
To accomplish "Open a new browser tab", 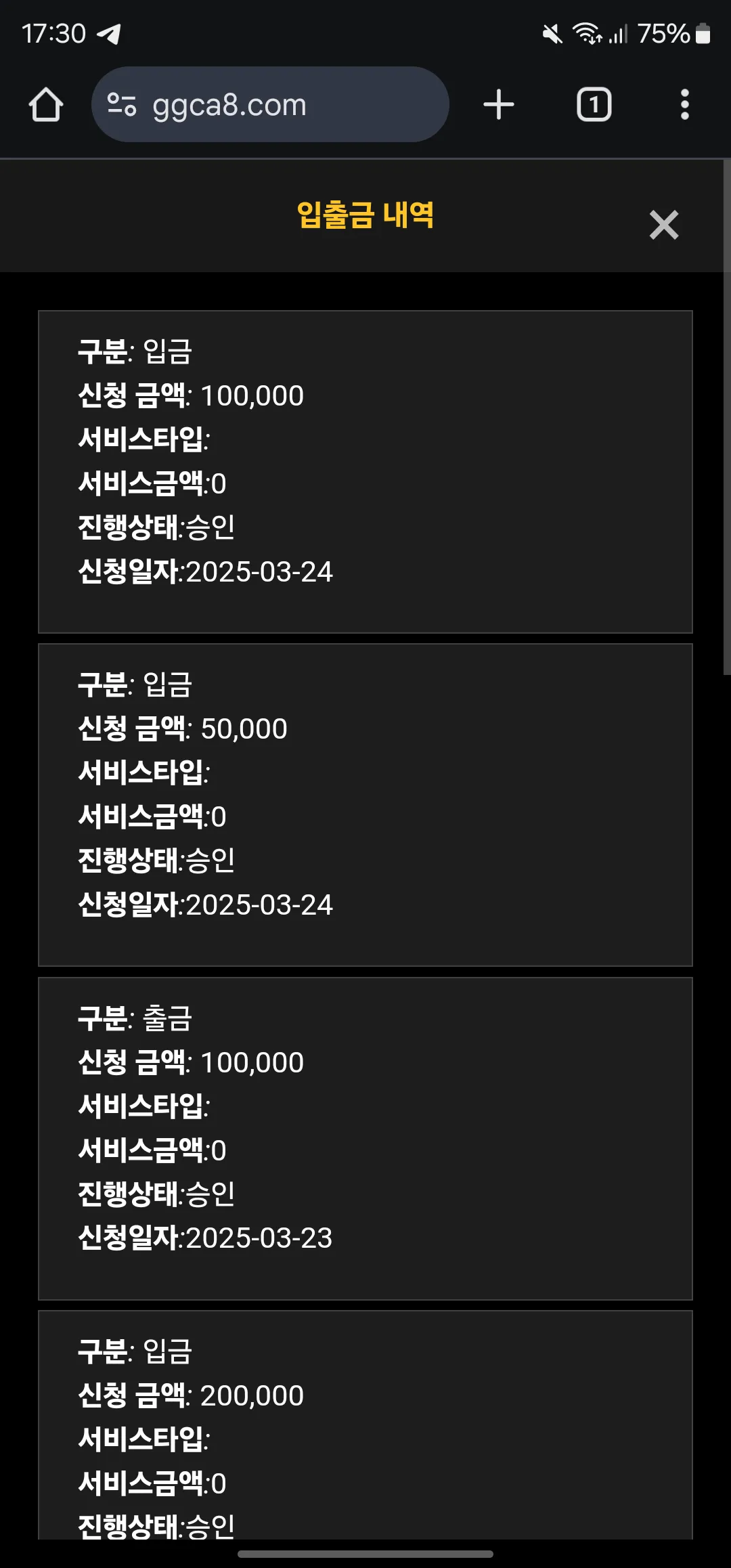I will click(x=499, y=105).
